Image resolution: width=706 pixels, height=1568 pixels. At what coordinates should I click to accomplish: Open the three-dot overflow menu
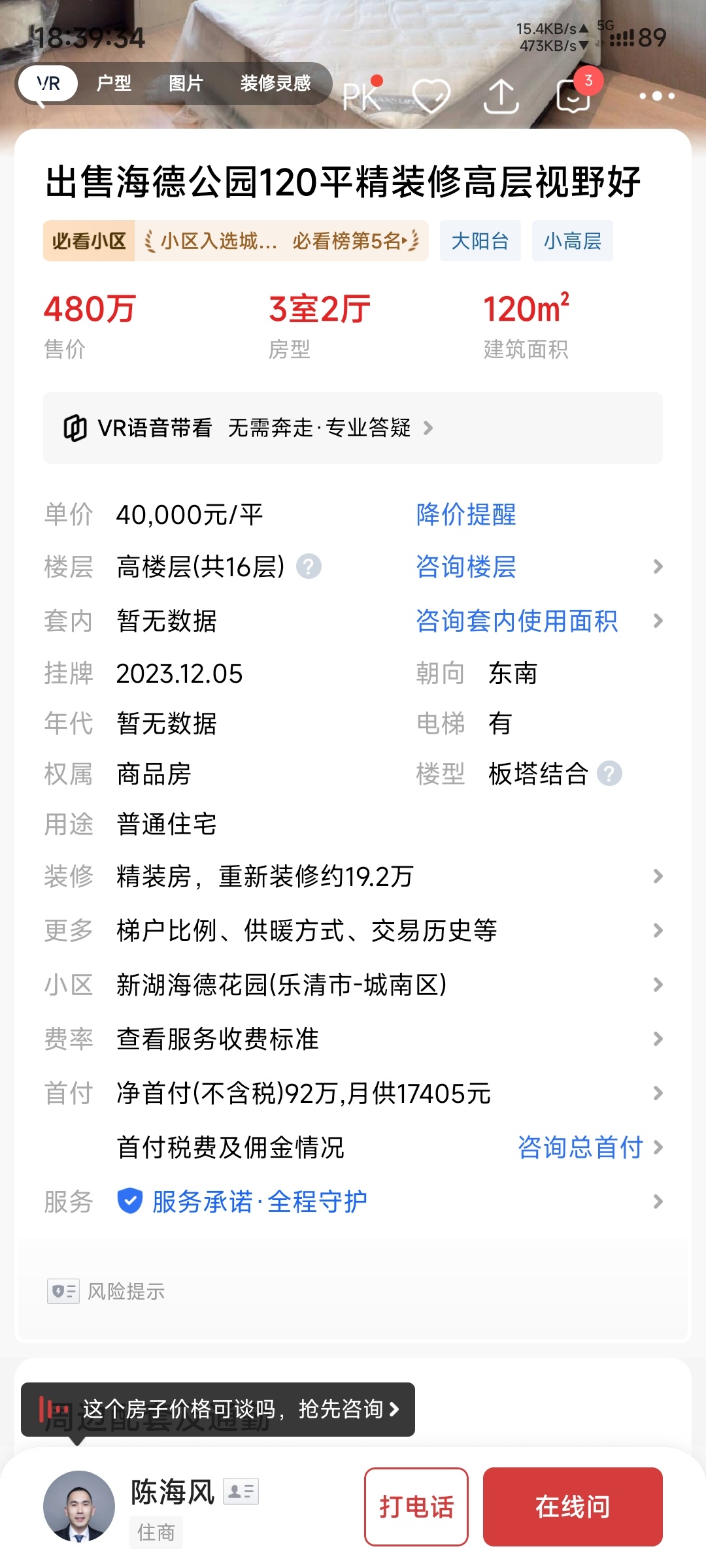tap(656, 96)
